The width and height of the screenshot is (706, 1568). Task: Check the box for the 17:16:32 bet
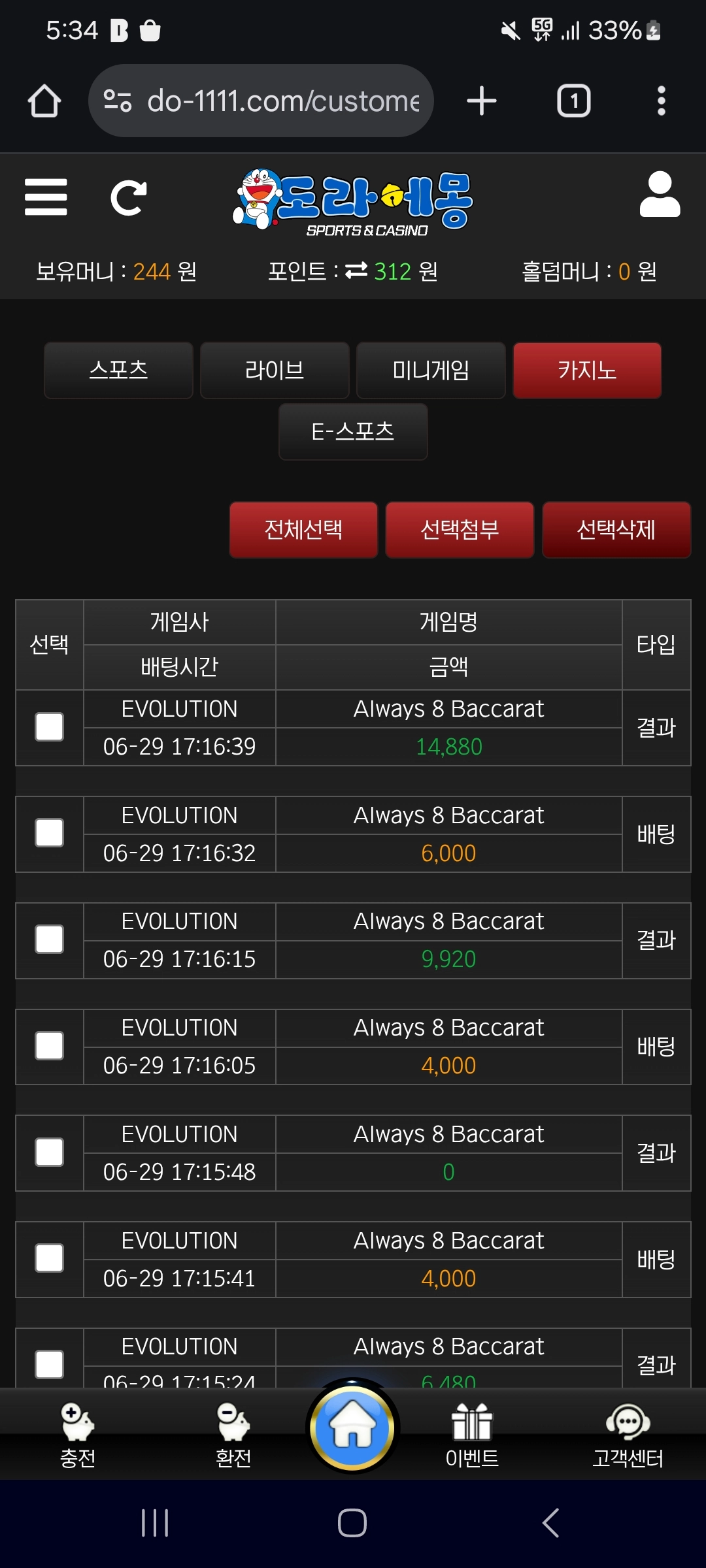coord(50,834)
